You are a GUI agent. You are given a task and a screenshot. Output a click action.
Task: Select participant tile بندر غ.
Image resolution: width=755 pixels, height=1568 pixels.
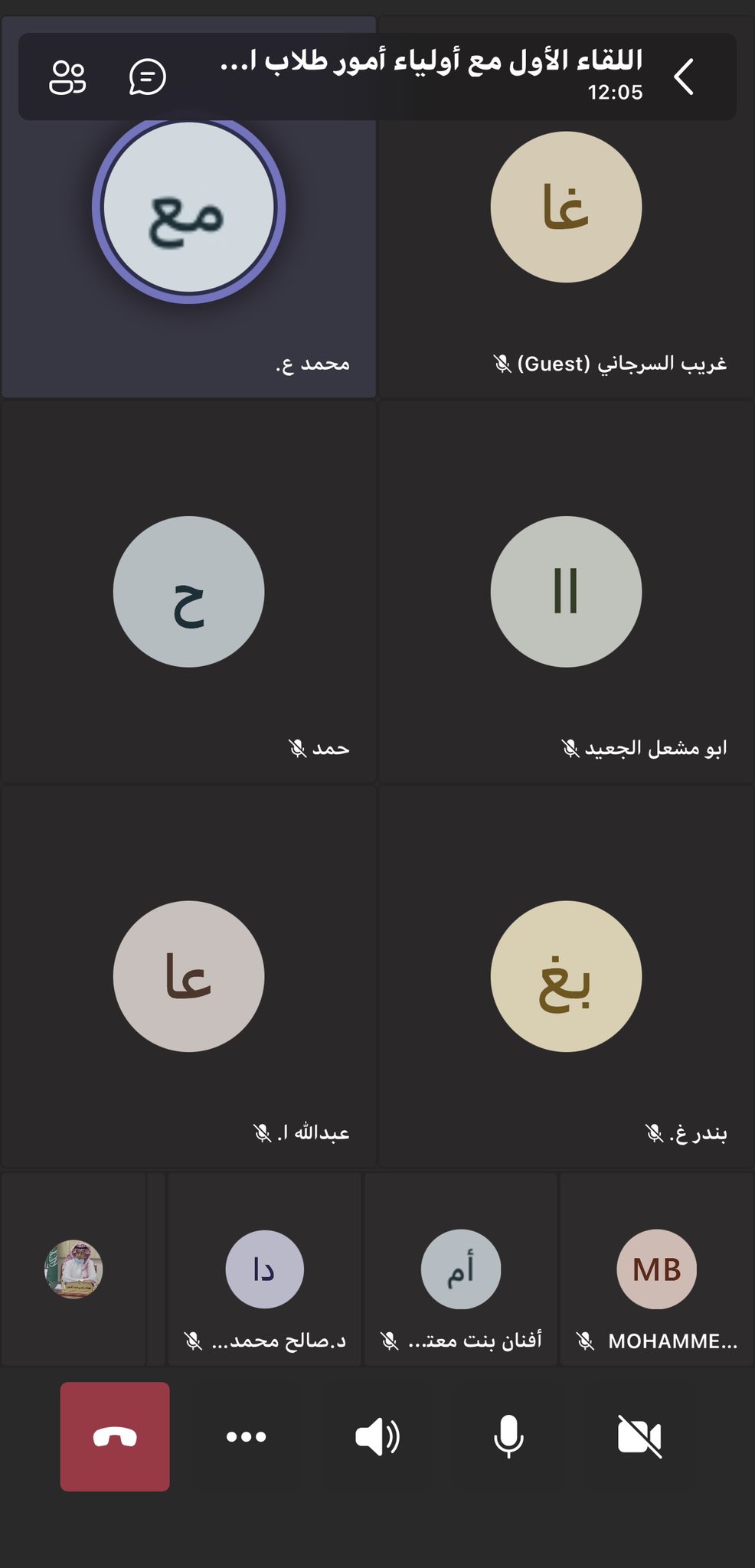pyautogui.click(x=566, y=976)
